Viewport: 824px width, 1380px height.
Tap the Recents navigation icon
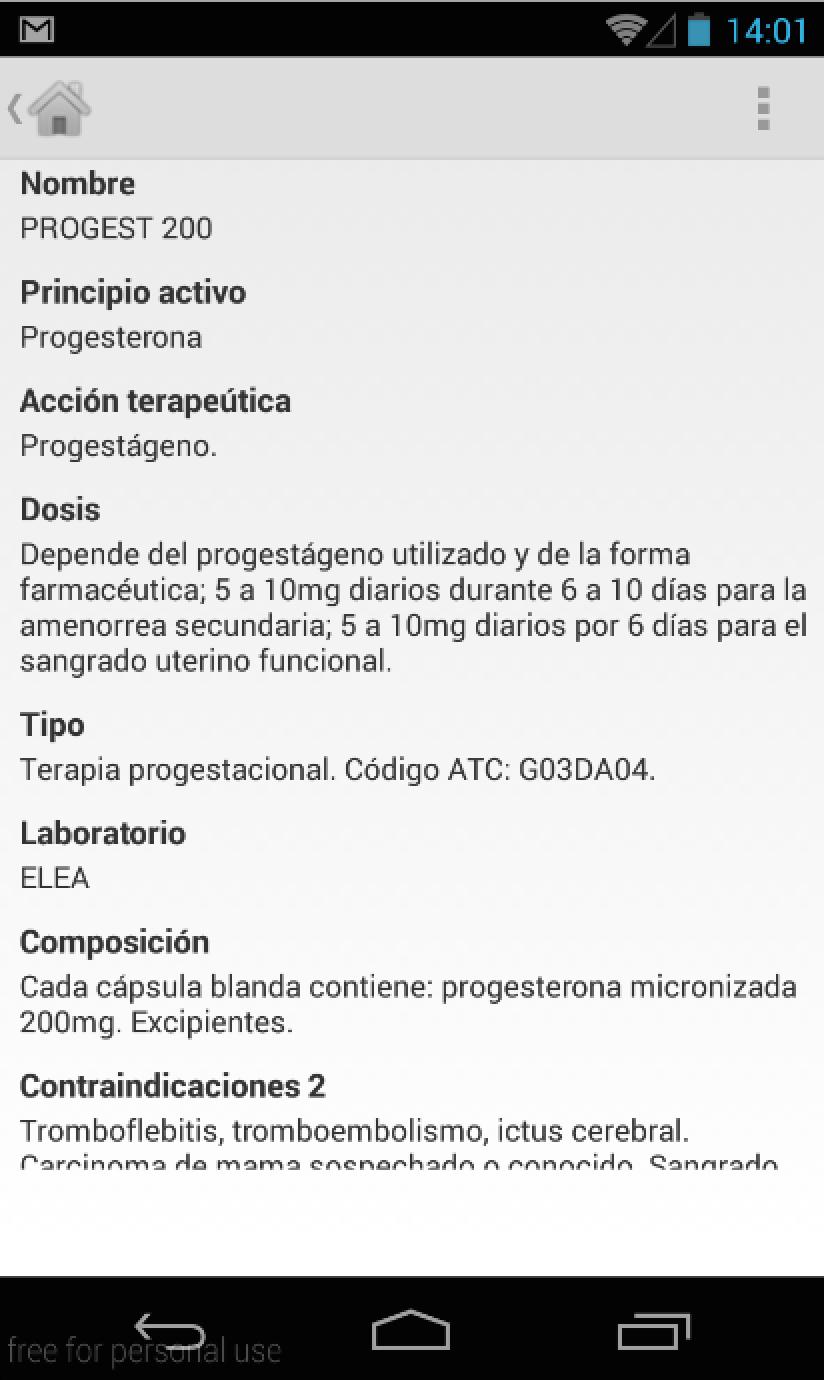654,1330
